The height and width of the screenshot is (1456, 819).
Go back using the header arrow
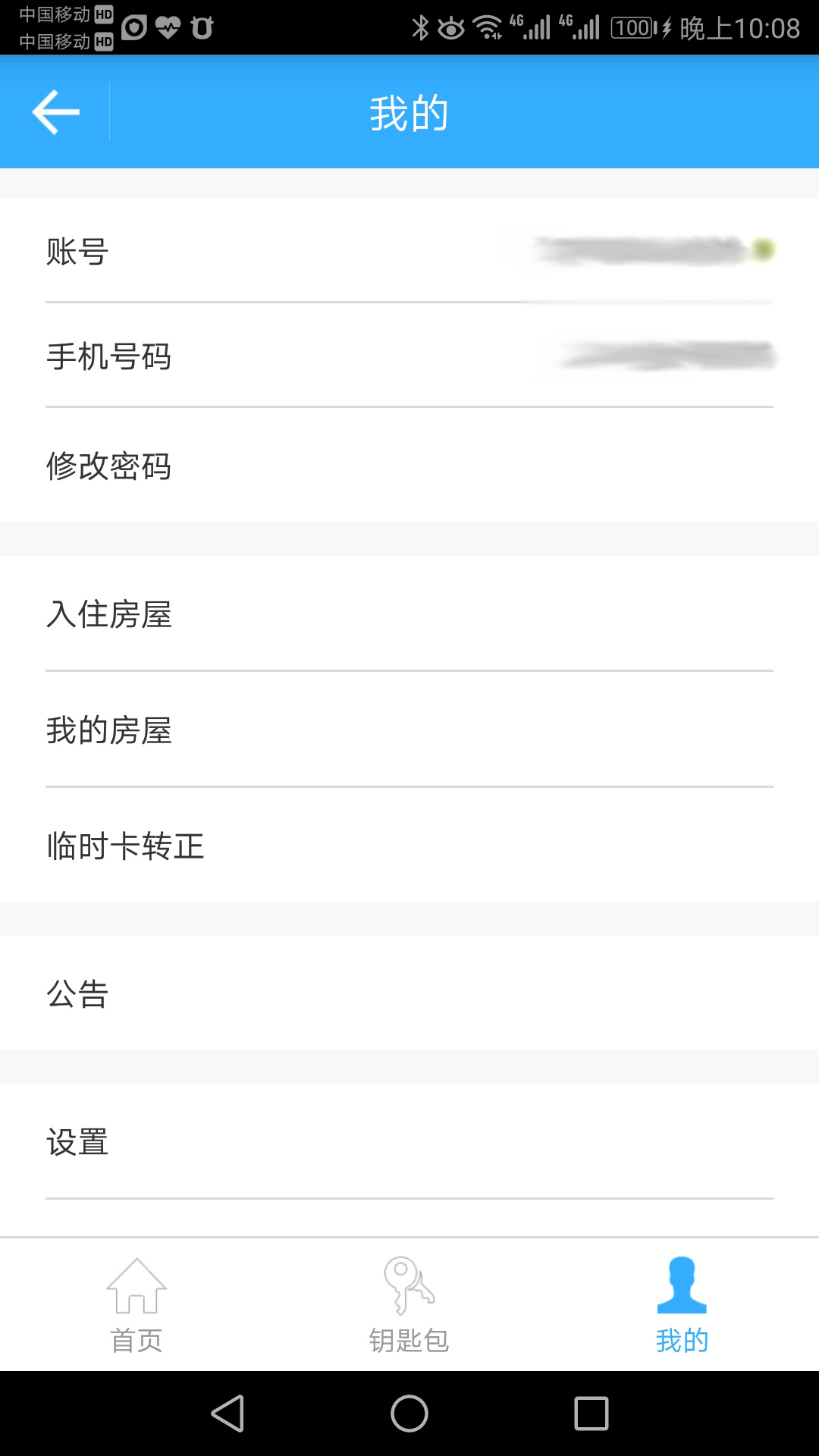click(x=55, y=112)
